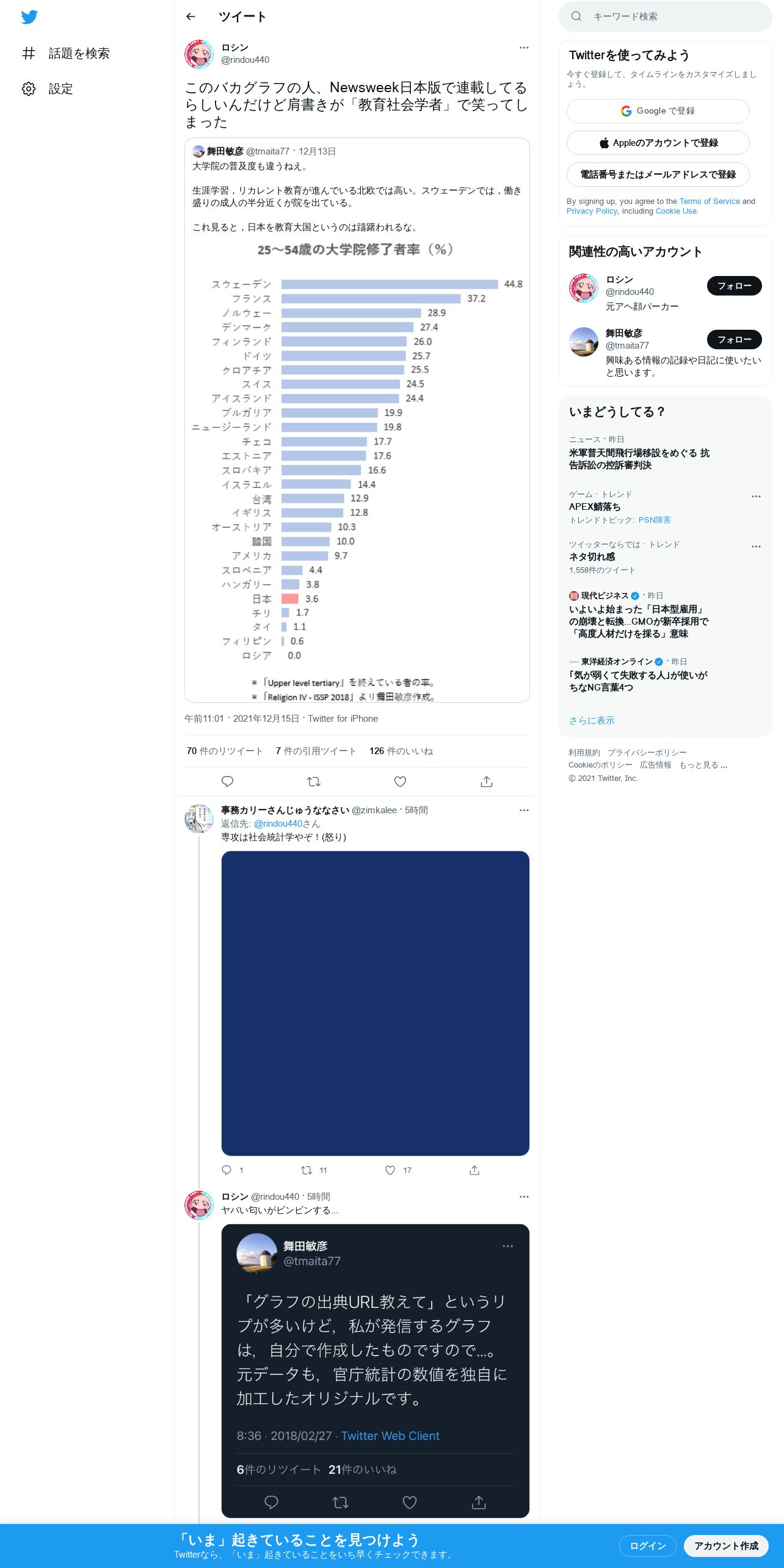Tap さらに表示 to show more trends
This screenshot has width=784, height=1568.
(x=592, y=720)
